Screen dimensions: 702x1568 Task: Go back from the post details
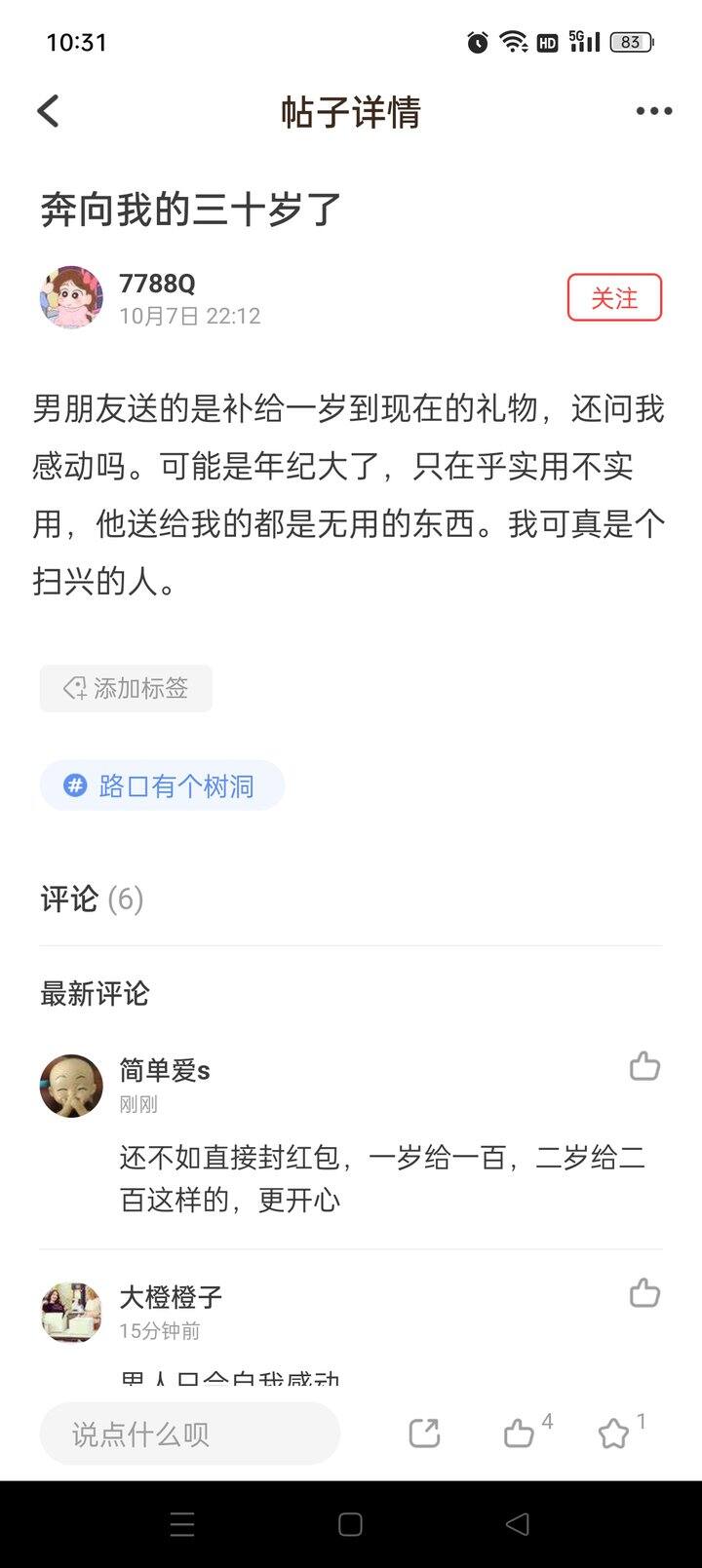point(49,111)
